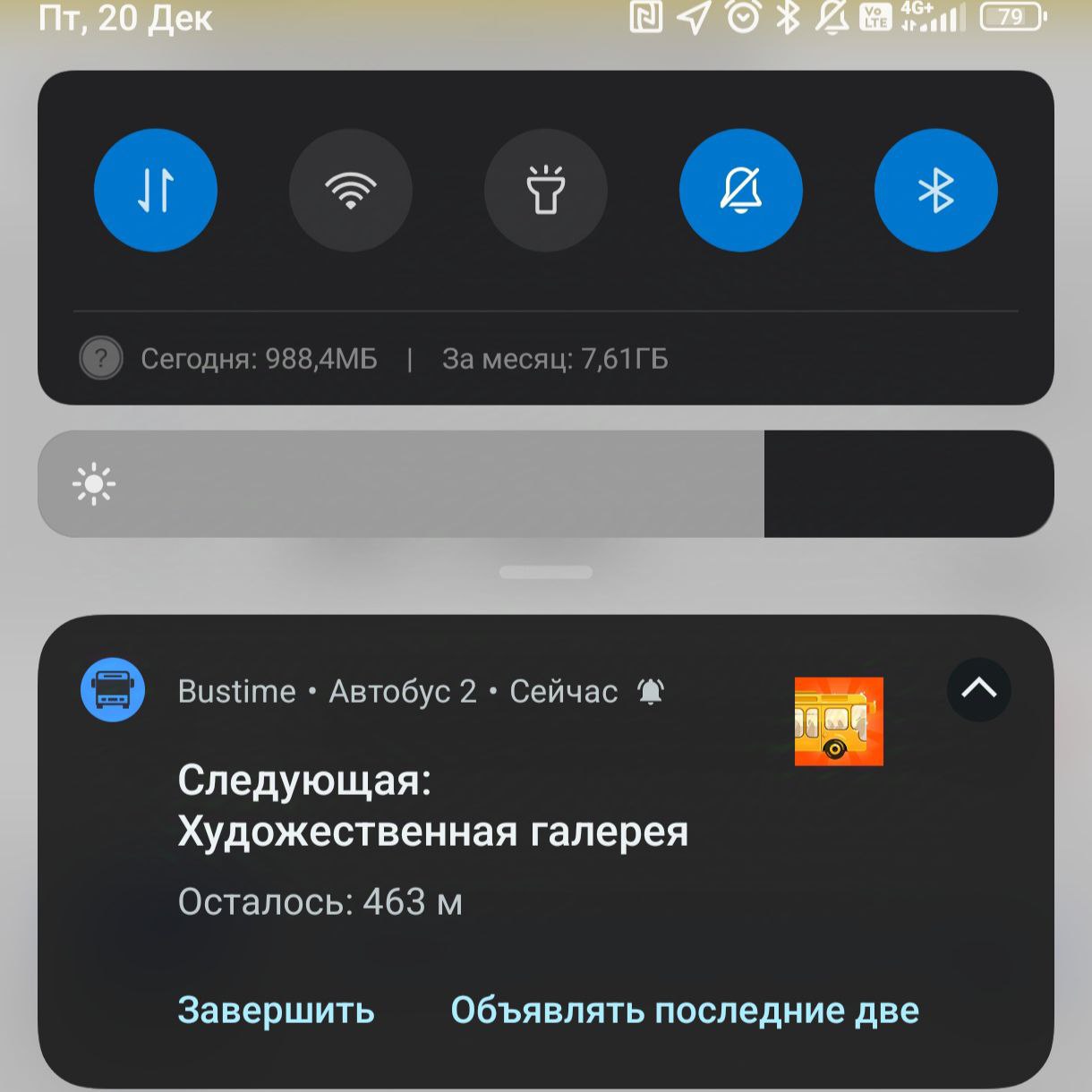Turn off mobile data
The height and width of the screenshot is (1092, 1092).
pos(156,191)
